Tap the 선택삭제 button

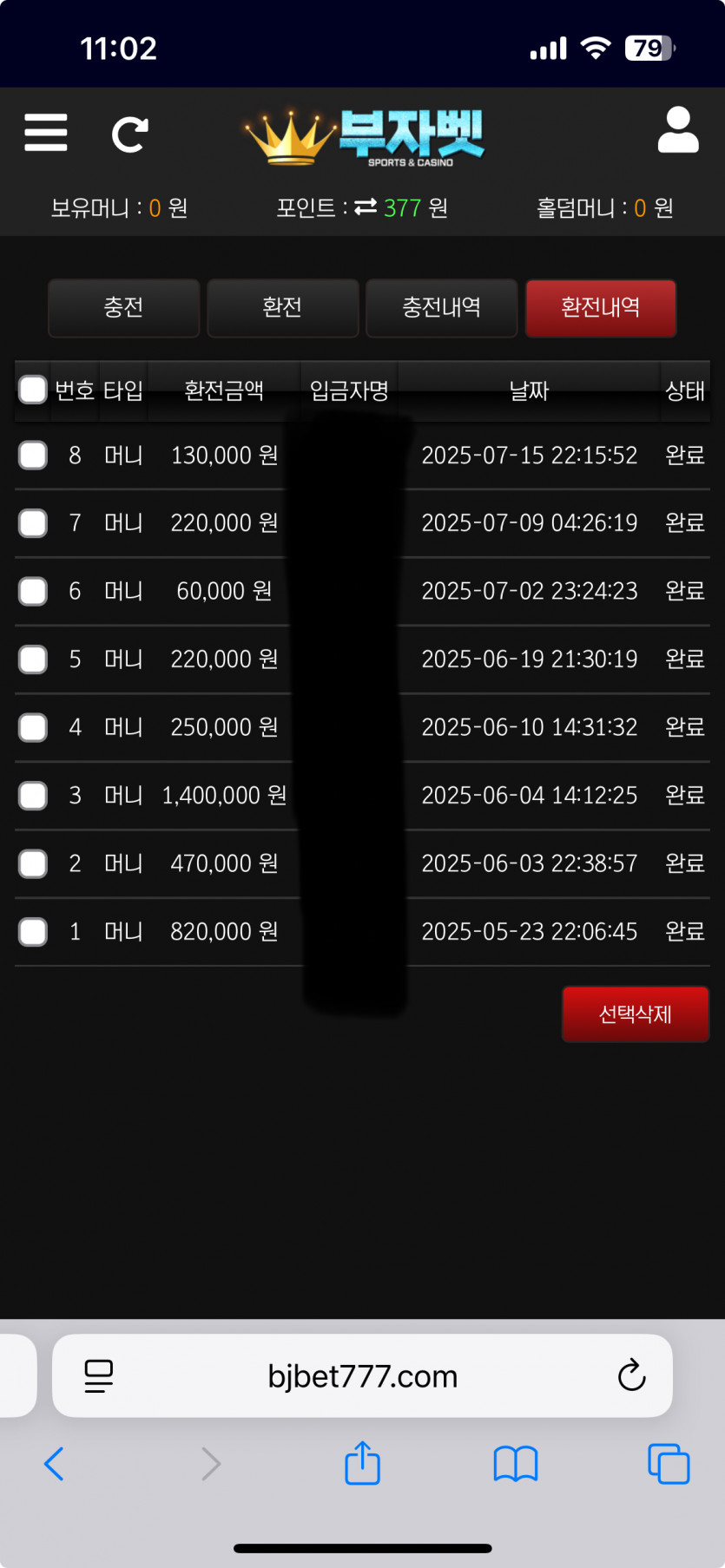636,1014
